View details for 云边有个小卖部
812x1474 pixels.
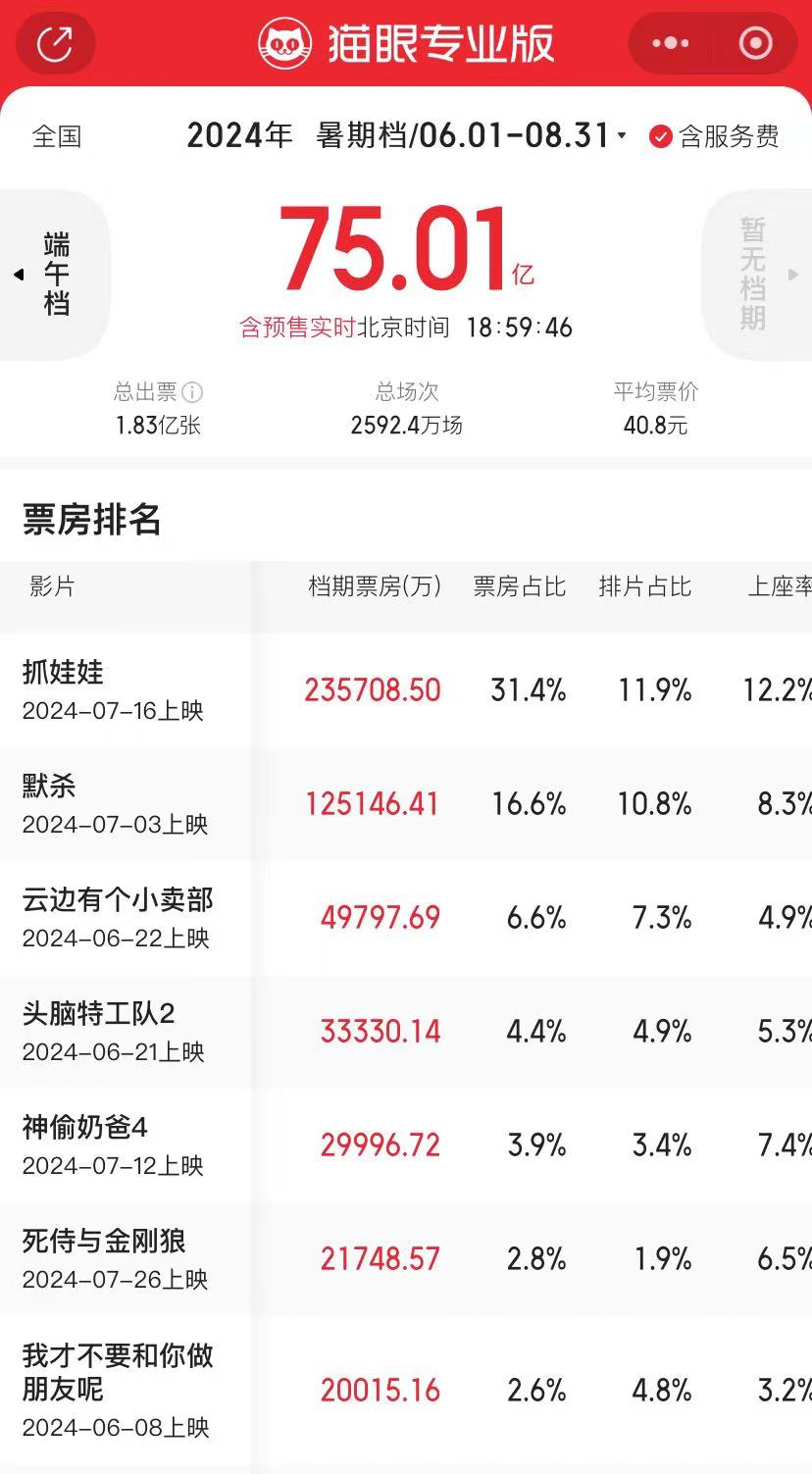406,918
